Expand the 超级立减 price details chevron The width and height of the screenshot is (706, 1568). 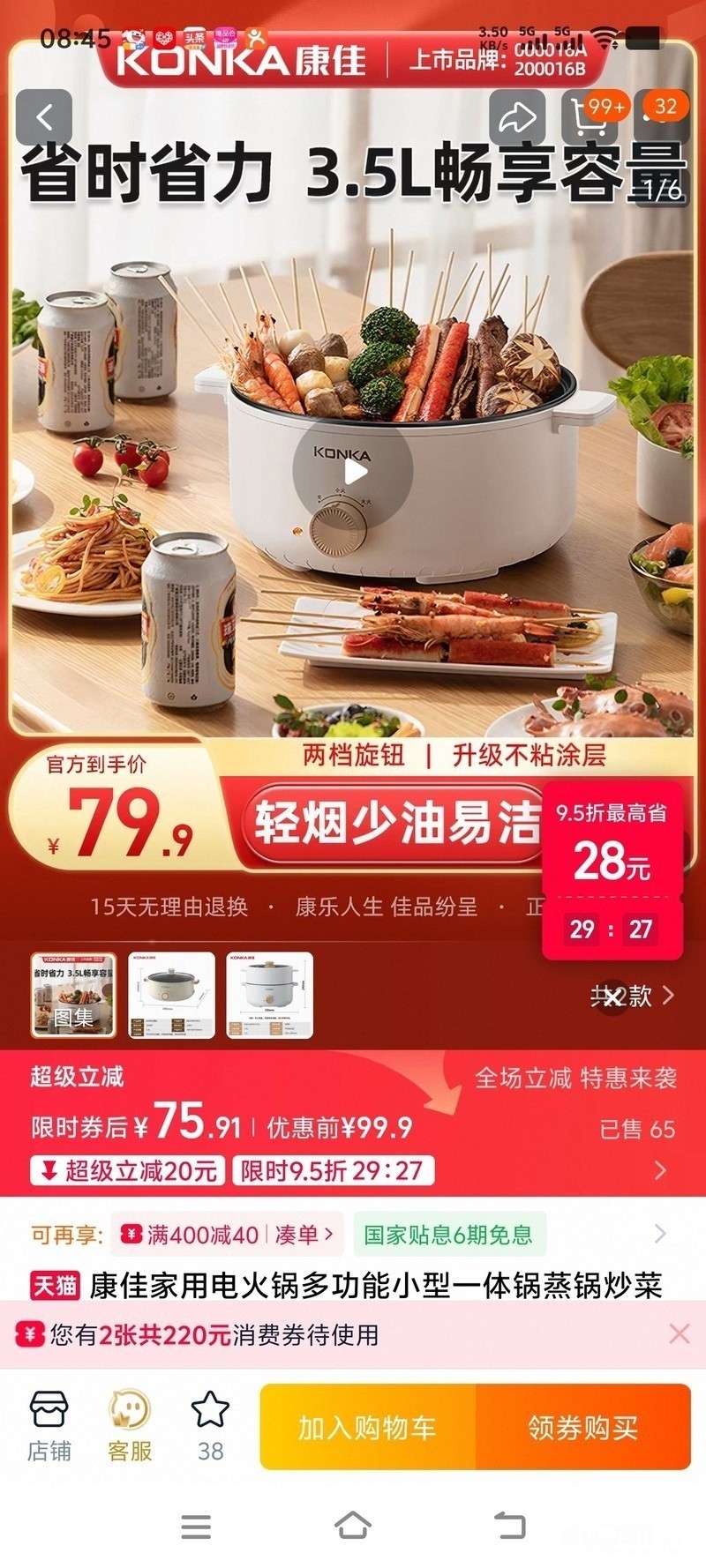click(x=659, y=1170)
